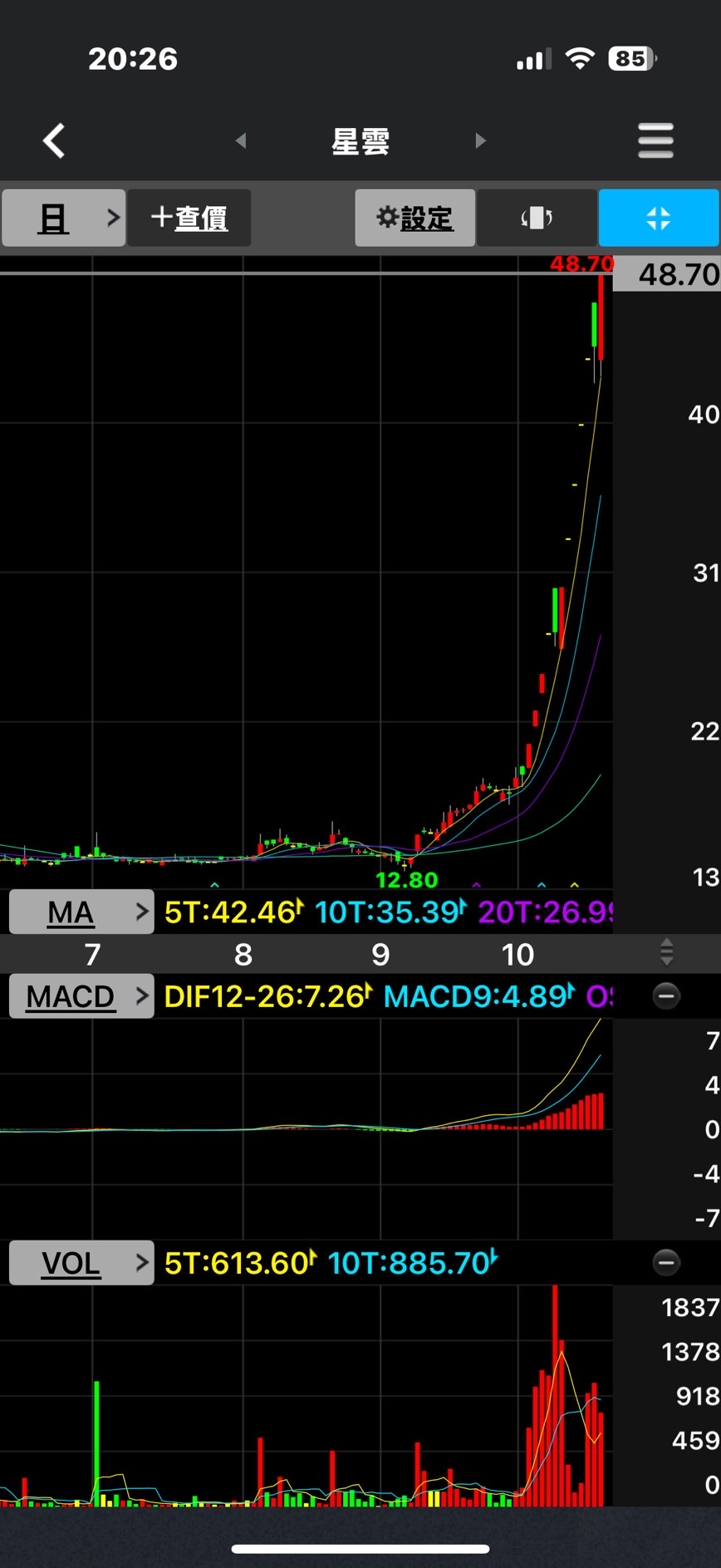Open the 日 period selector
721x1568 pixels.
coord(64,218)
